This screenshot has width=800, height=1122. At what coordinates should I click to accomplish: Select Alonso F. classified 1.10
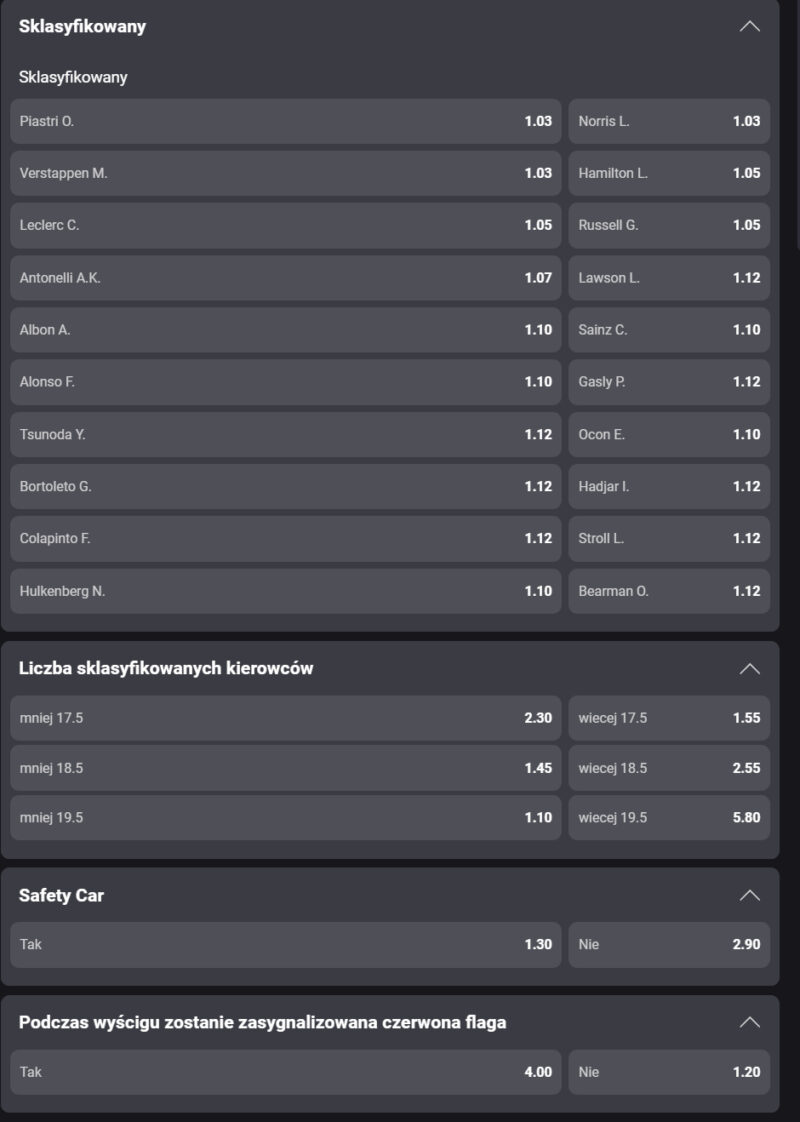click(x=285, y=382)
